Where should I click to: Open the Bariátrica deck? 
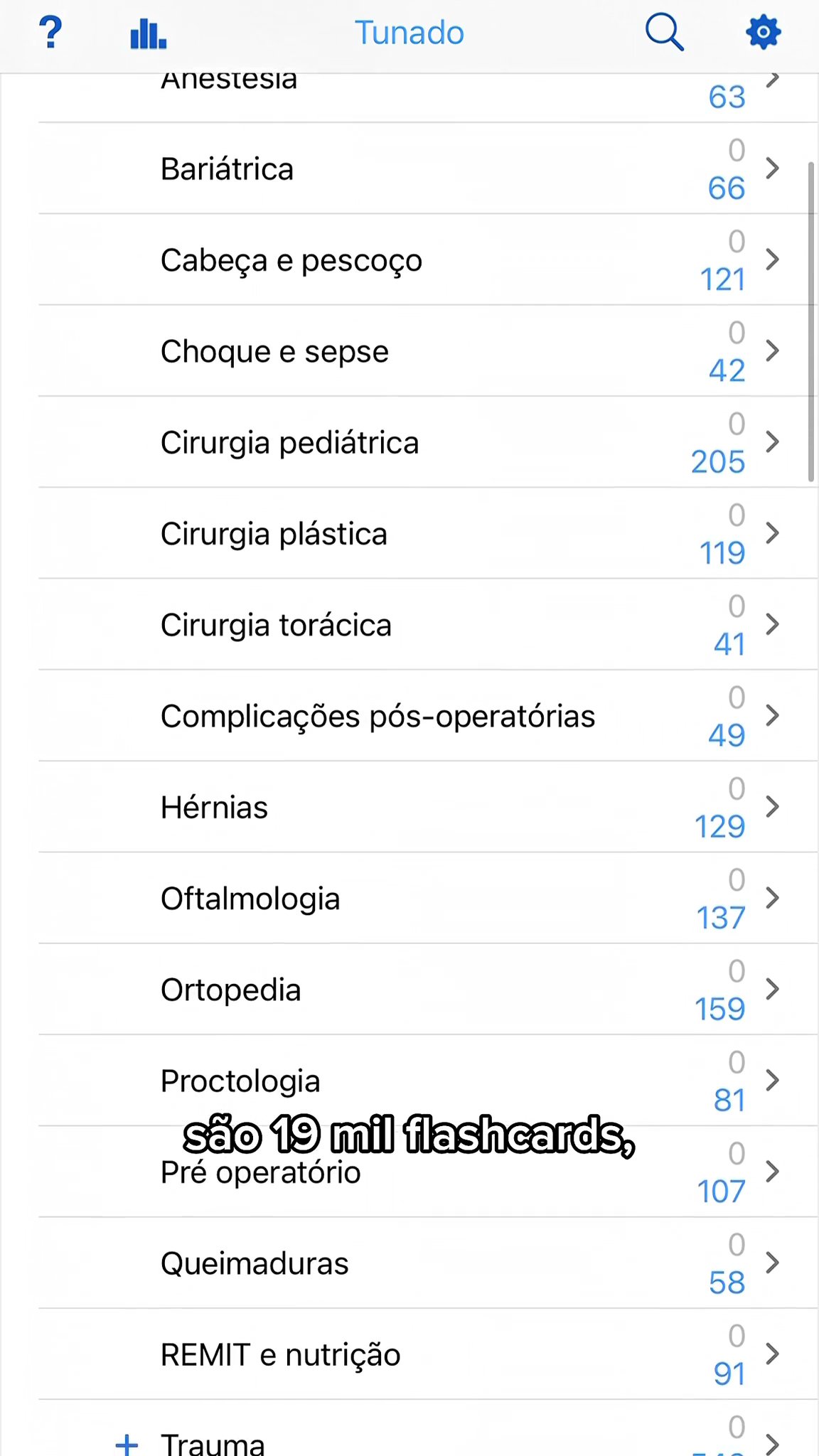(428, 168)
